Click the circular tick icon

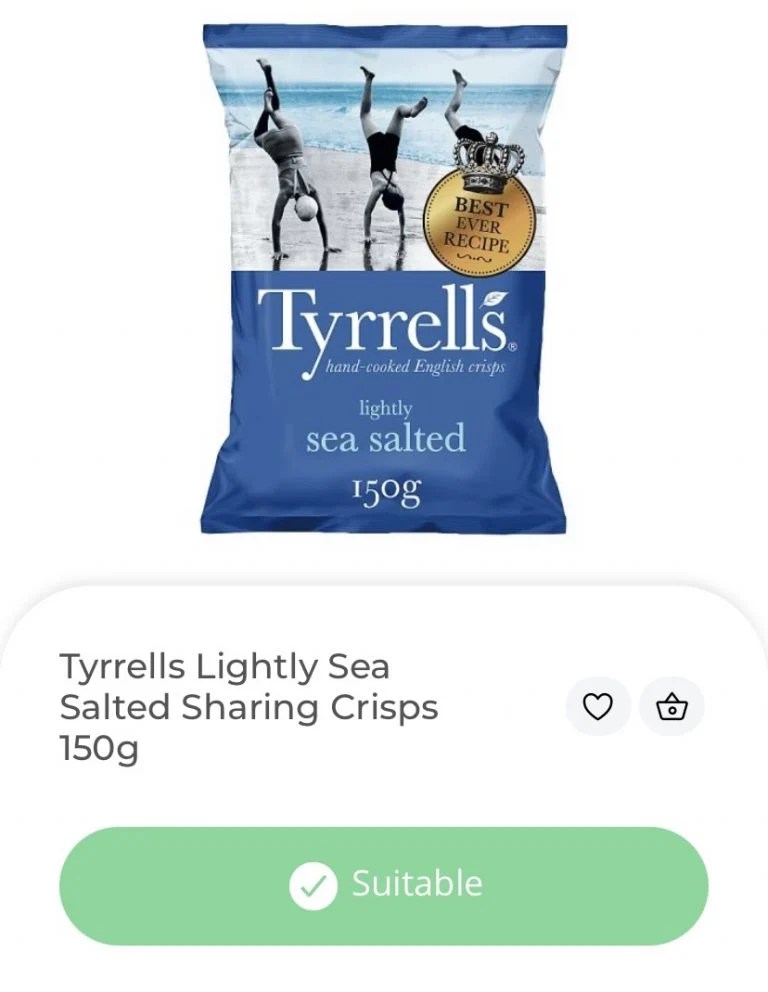pyautogui.click(x=313, y=883)
